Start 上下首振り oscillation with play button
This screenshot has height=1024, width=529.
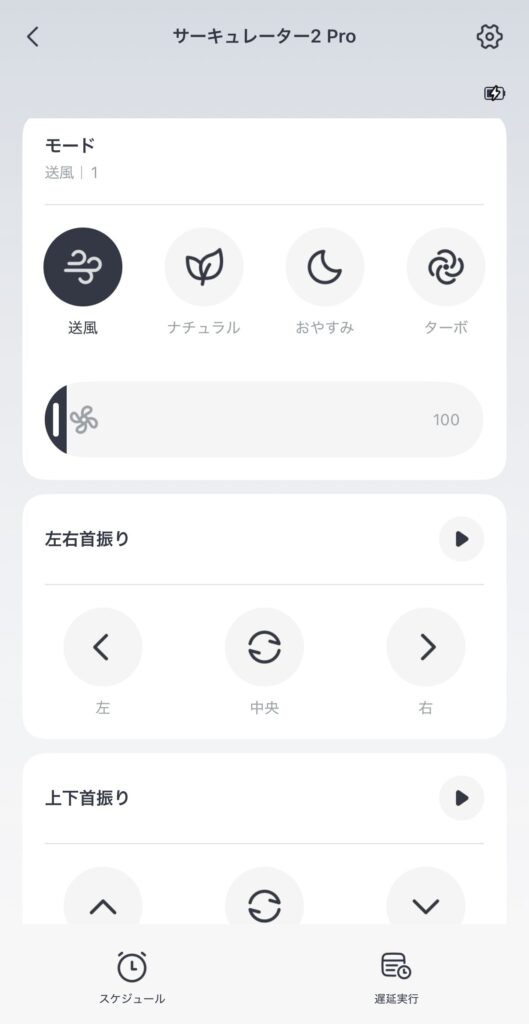(x=462, y=798)
